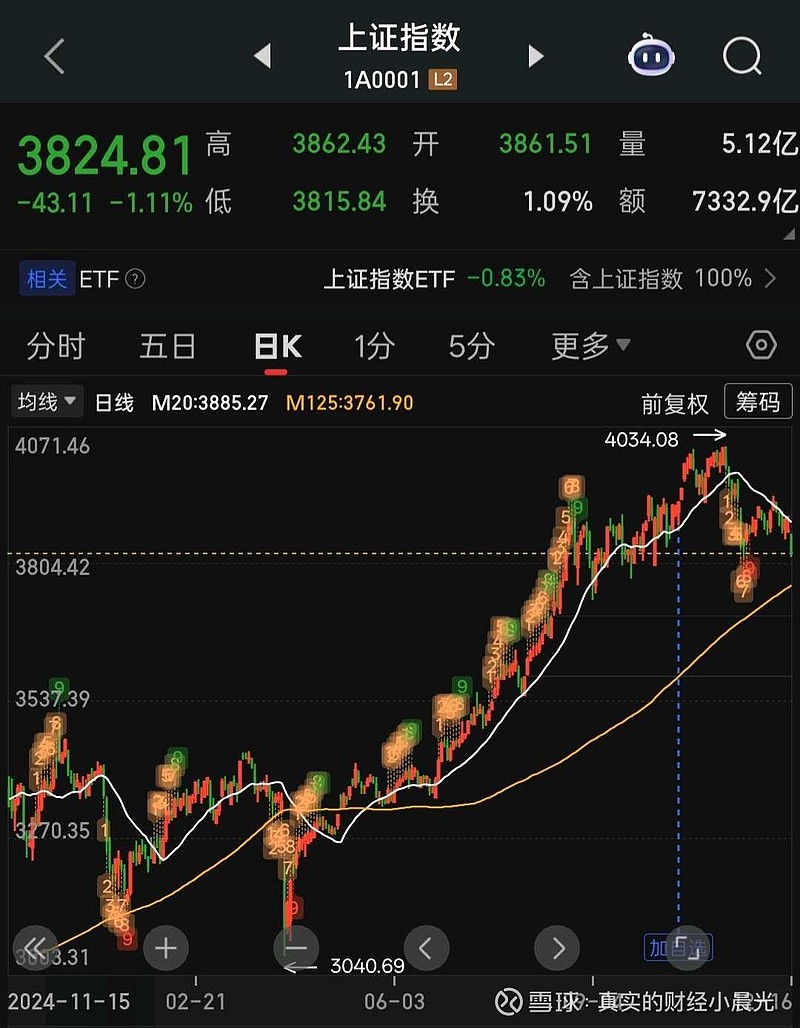Open chart settings via the gear icon
The height and width of the screenshot is (1028, 800).
(760, 344)
